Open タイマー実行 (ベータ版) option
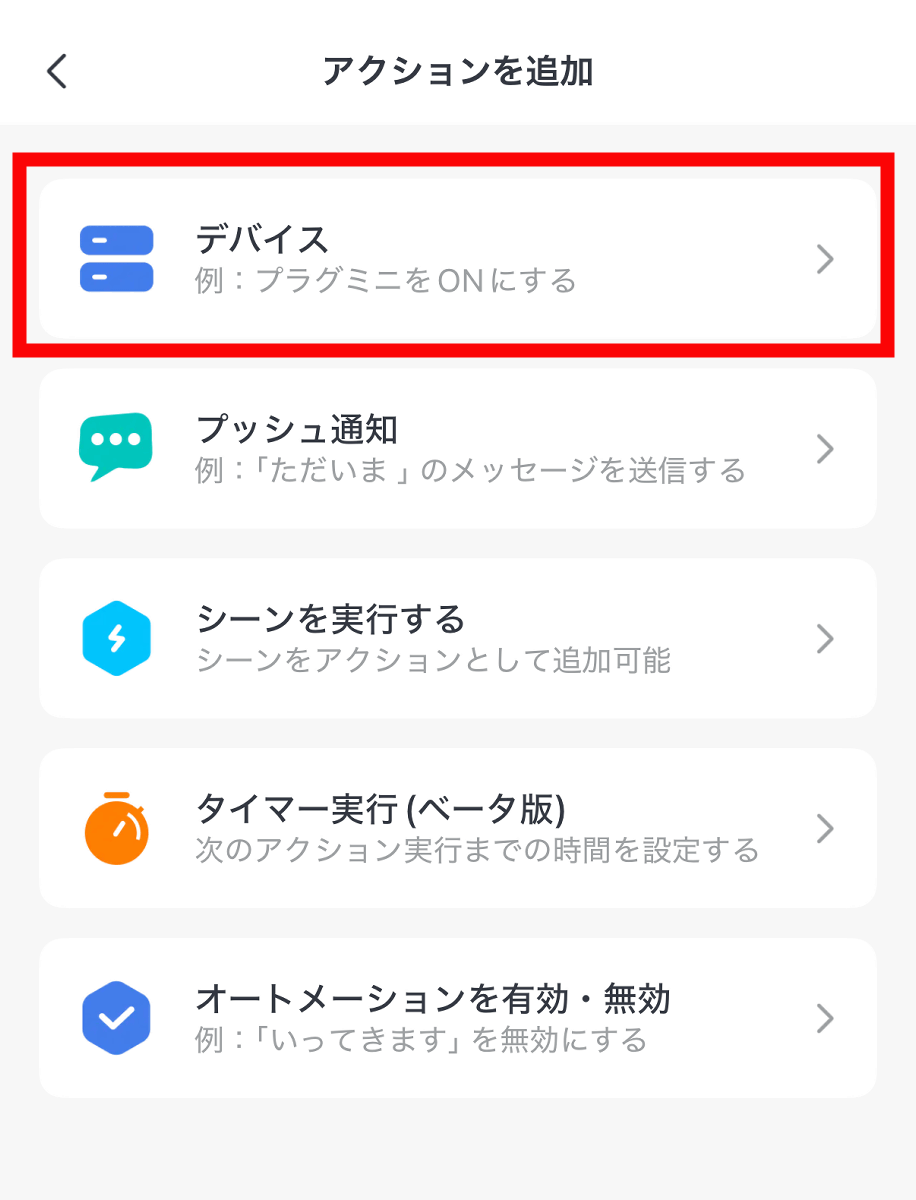The width and height of the screenshot is (916, 1200). pos(457,828)
